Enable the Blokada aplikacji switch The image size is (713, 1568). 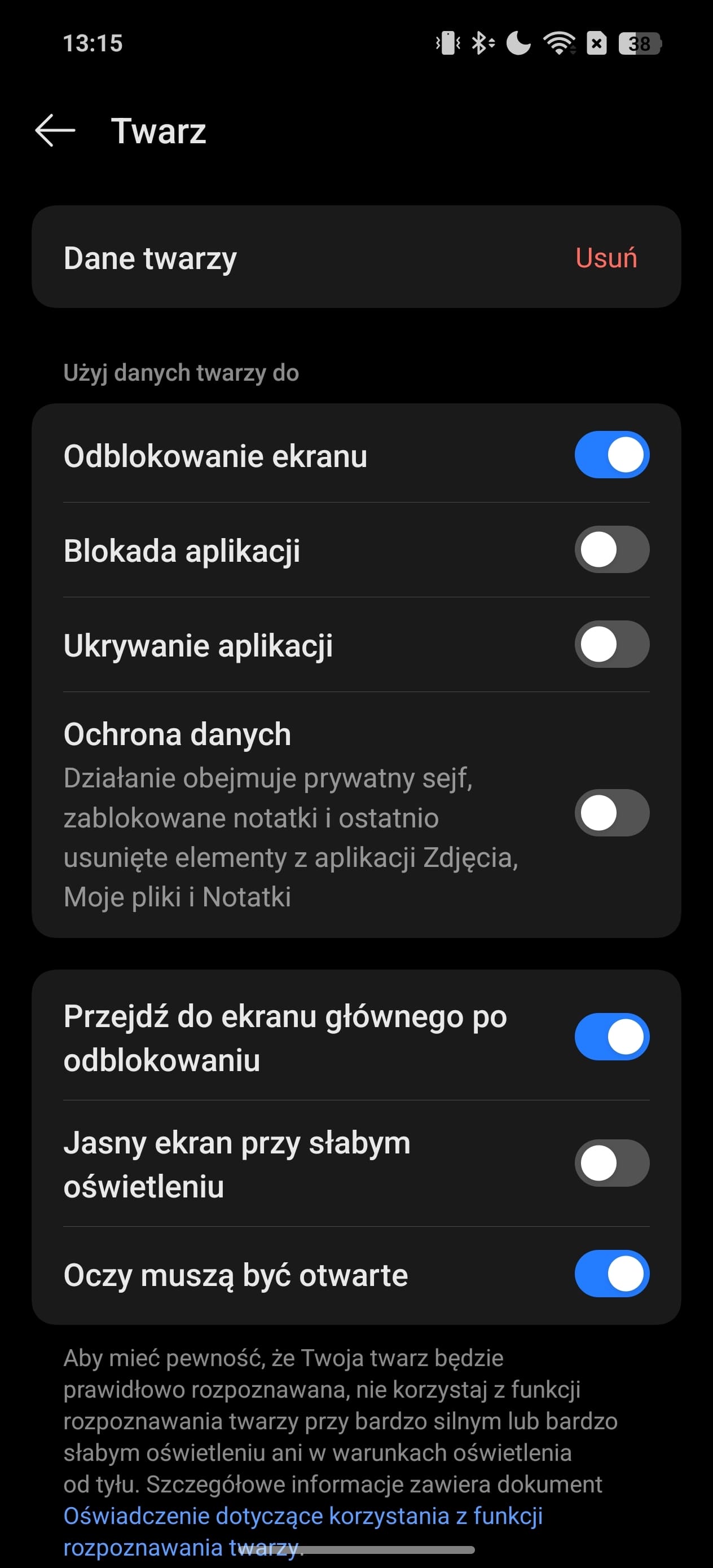click(612, 550)
